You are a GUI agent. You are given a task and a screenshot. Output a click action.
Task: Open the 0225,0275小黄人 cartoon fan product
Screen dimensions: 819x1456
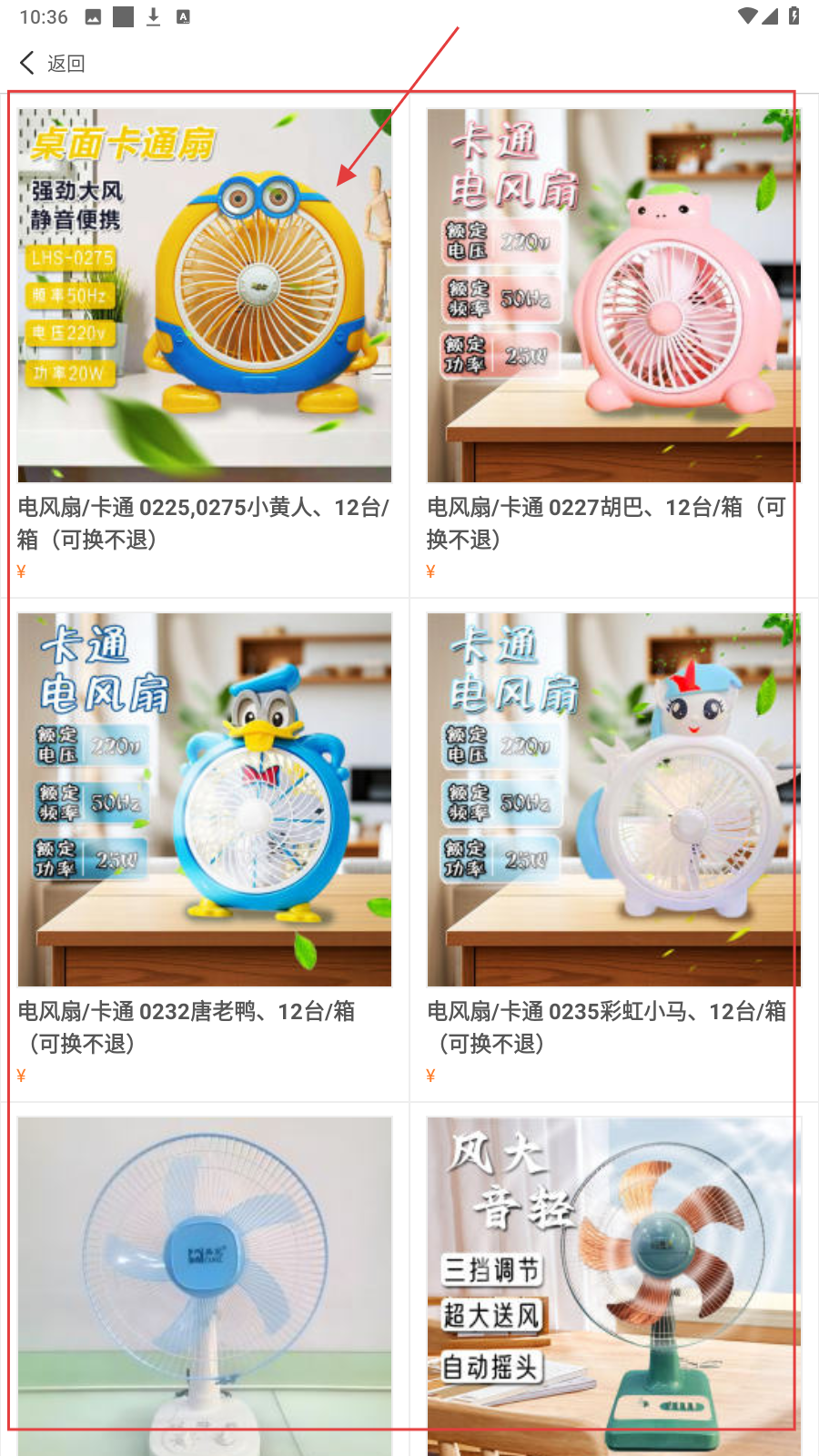(205, 296)
